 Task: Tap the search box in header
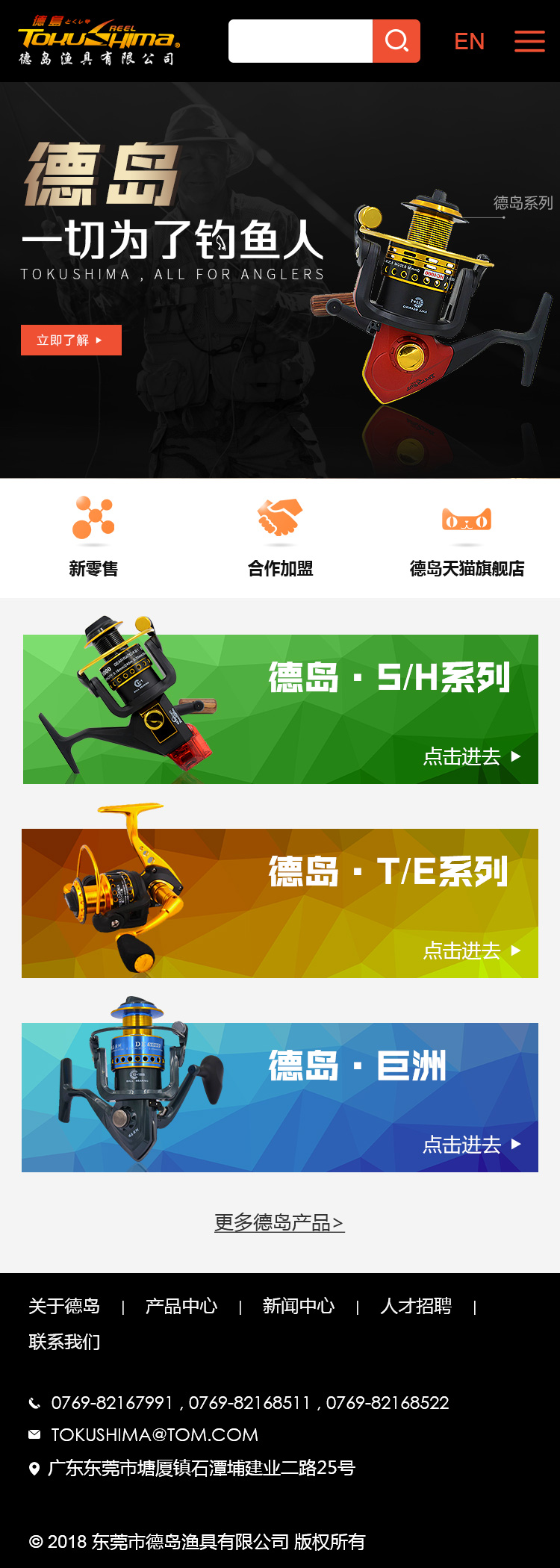300,41
